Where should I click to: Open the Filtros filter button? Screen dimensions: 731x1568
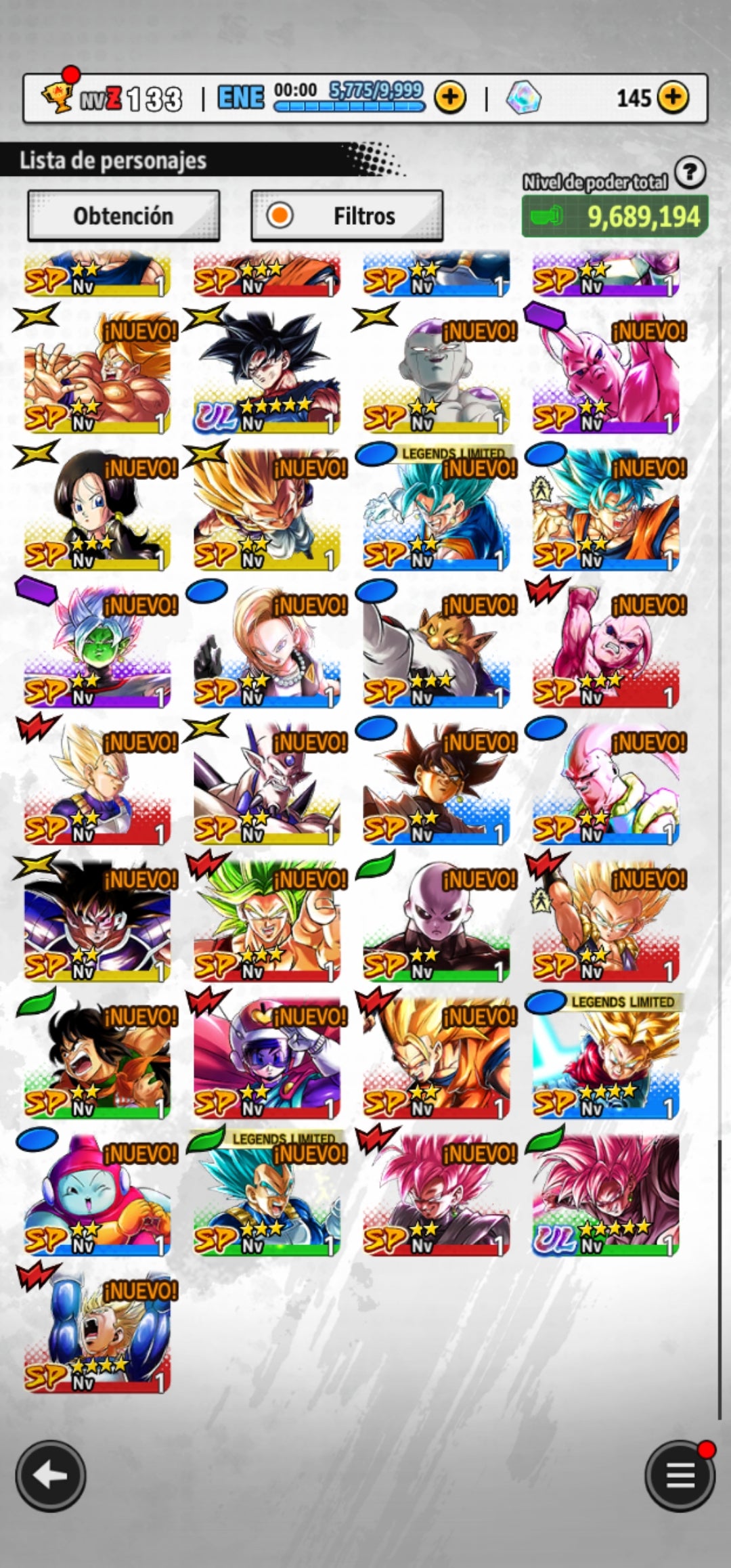coord(347,216)
